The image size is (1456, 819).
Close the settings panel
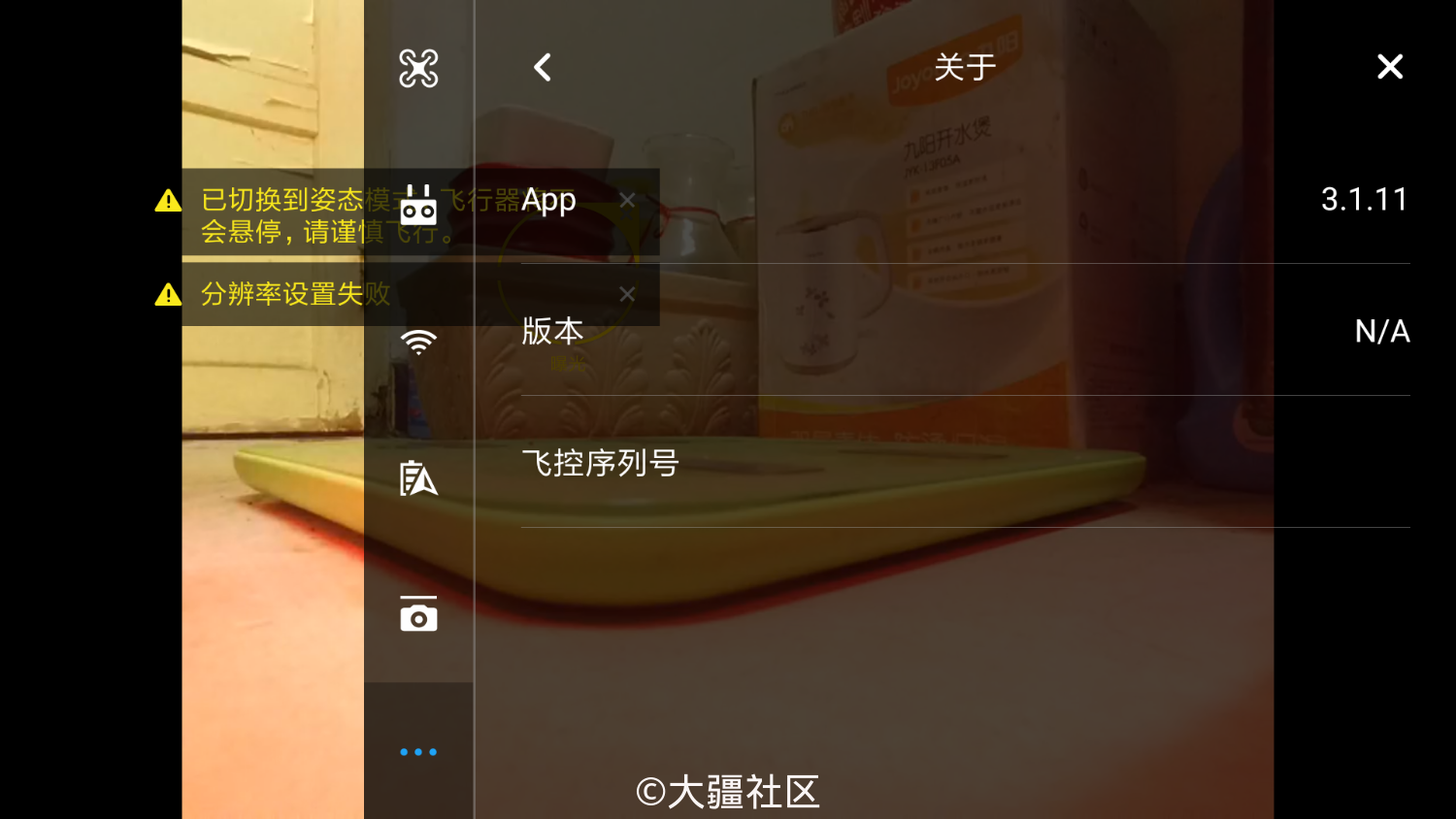coord(1390,67)
